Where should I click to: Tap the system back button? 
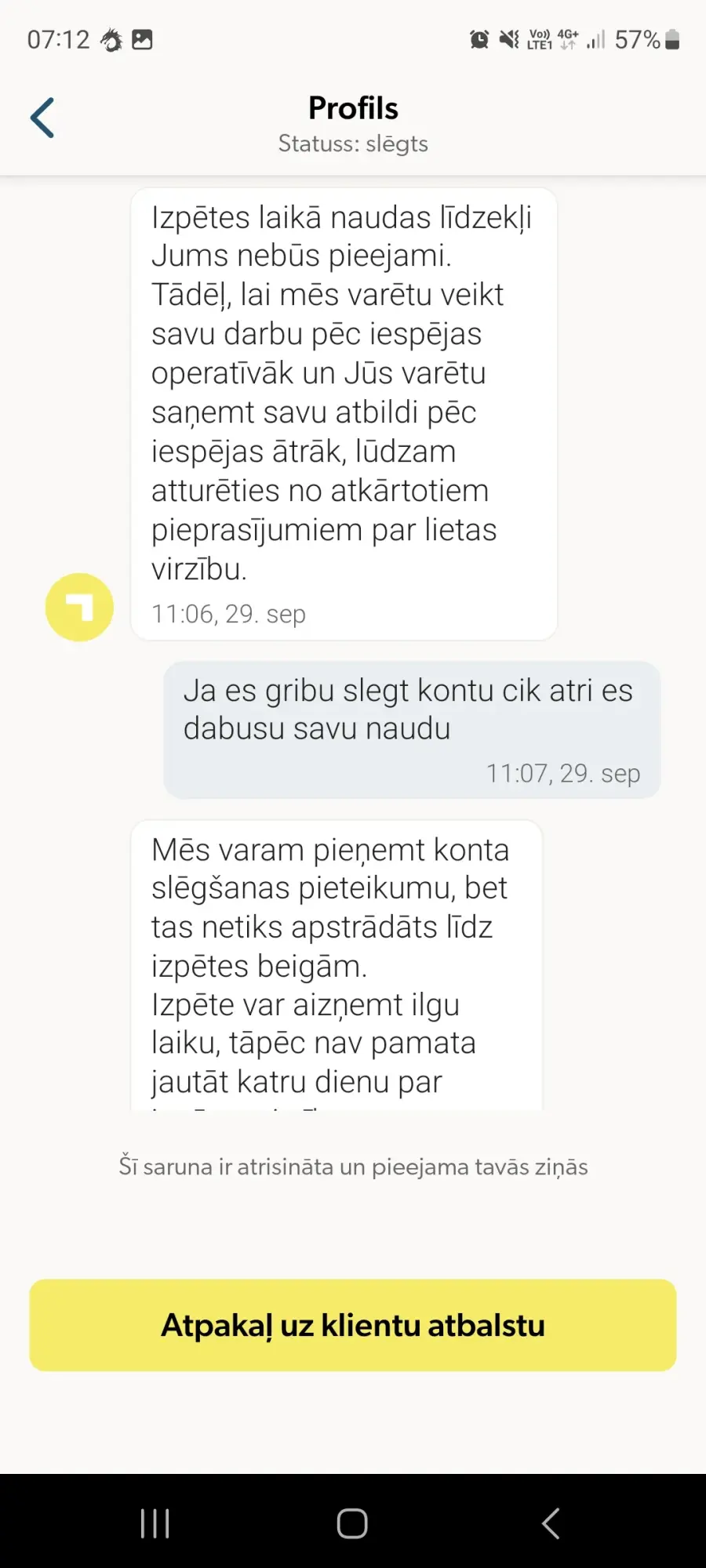[x=551, y=1523]
